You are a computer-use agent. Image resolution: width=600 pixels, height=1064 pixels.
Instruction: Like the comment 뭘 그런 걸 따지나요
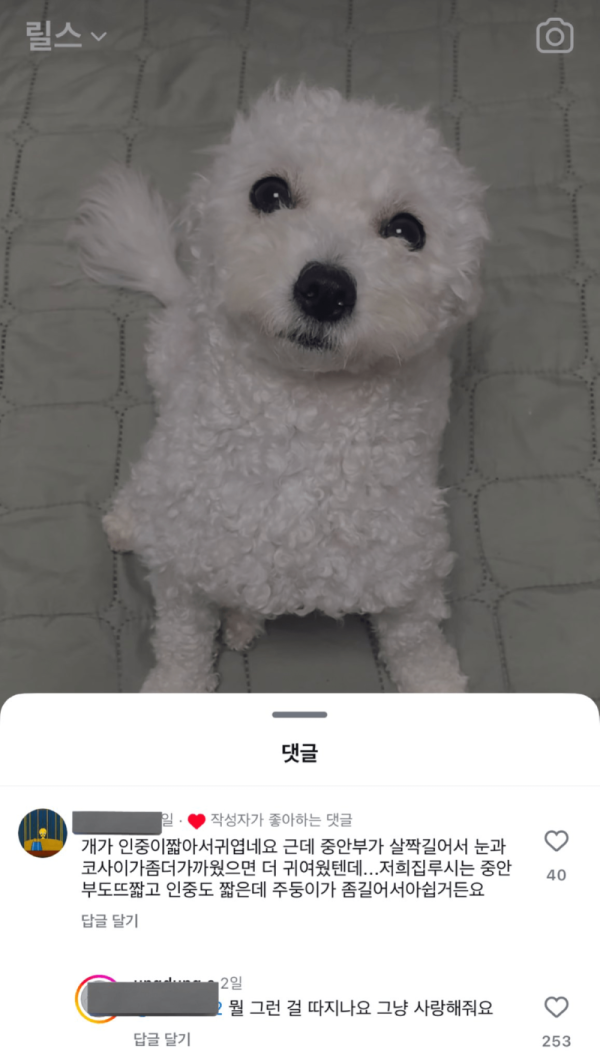(x=556, y=1007)
